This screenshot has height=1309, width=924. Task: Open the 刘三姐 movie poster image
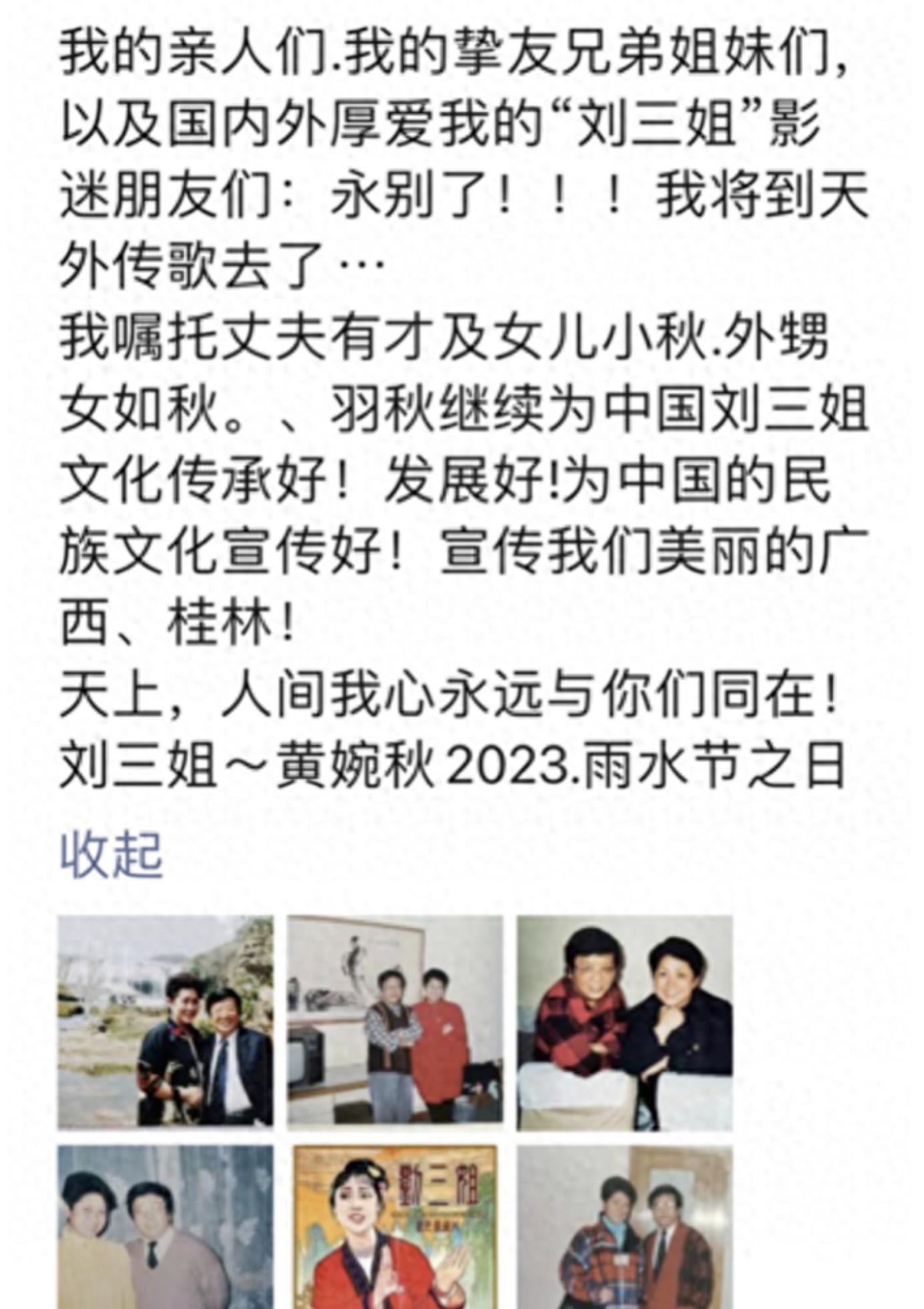click(395, 1228)
